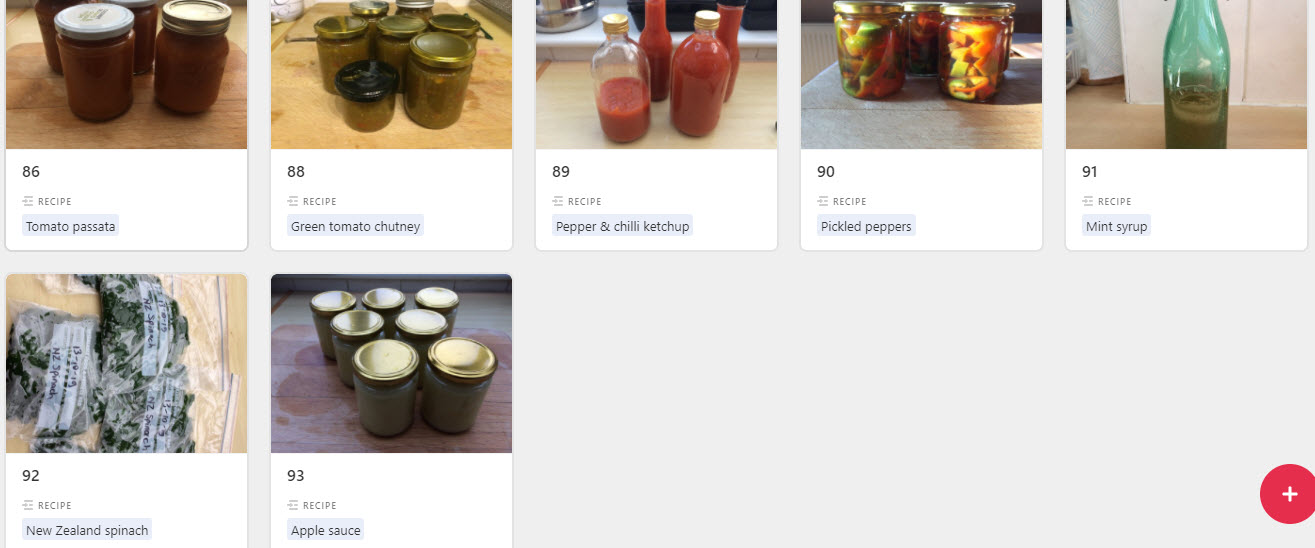This screenshot has width=1315, height=548.
Task: Add a new record with plus button
Action: (1289, 494)
